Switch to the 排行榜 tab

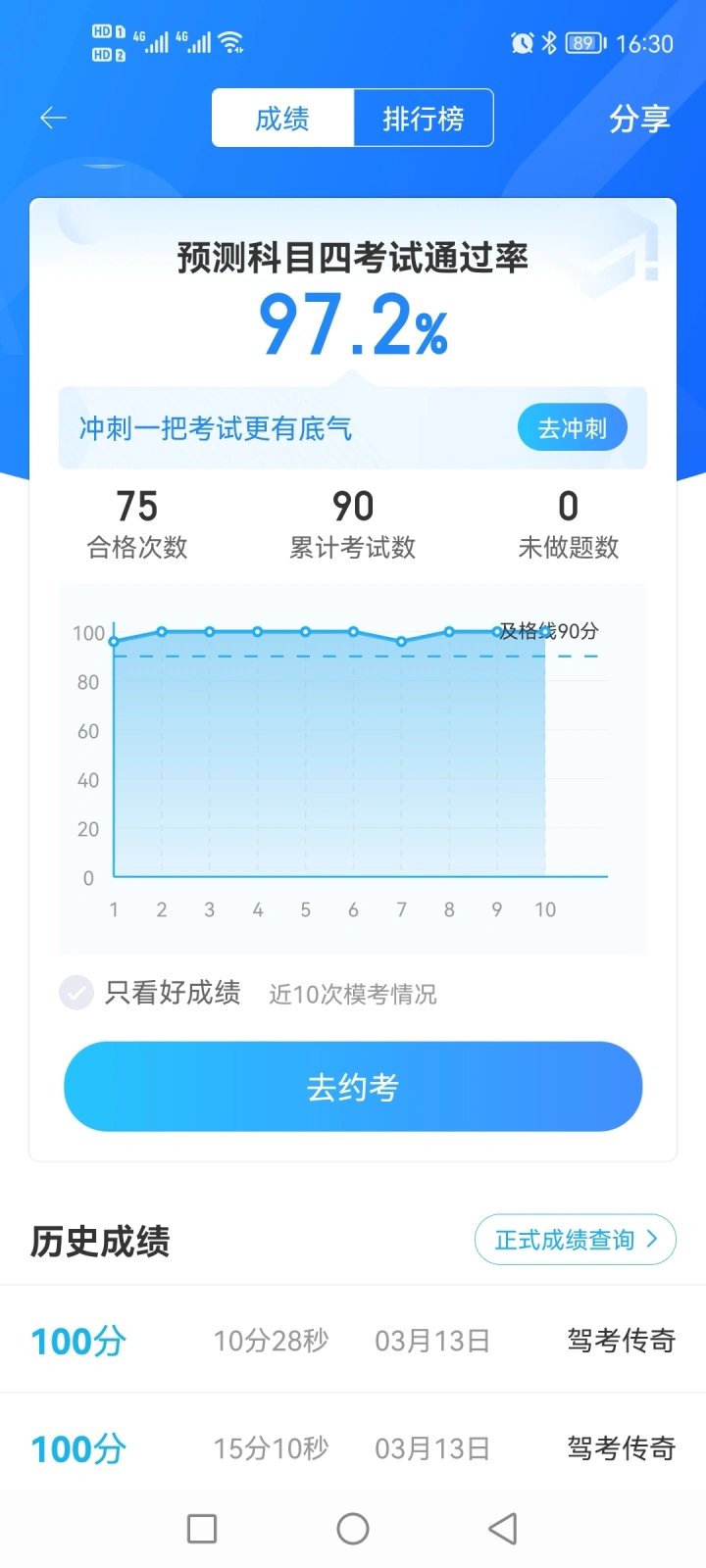(423, 119)
